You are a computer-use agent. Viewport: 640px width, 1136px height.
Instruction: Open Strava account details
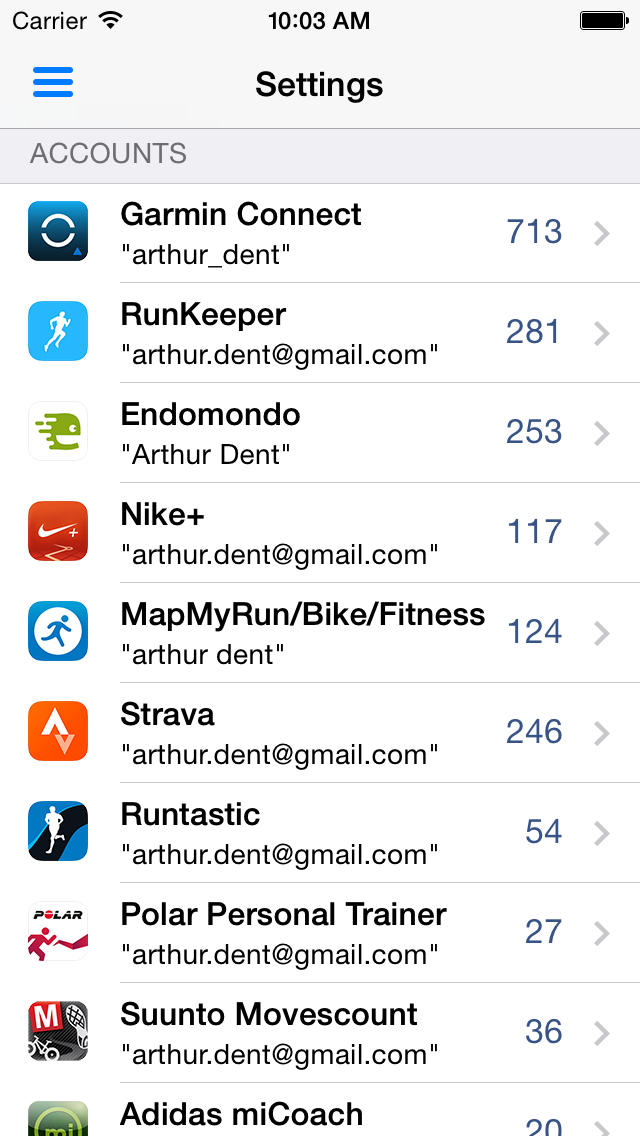point(320,732)
